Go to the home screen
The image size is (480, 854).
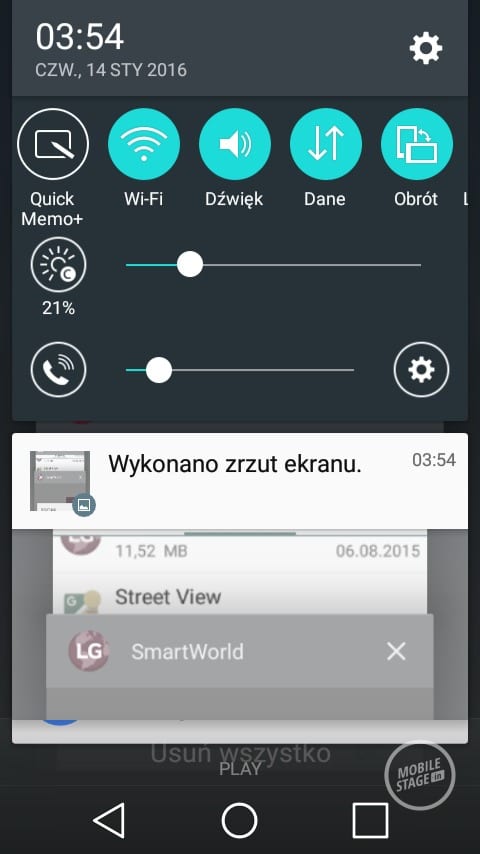(x=240, y=820)
